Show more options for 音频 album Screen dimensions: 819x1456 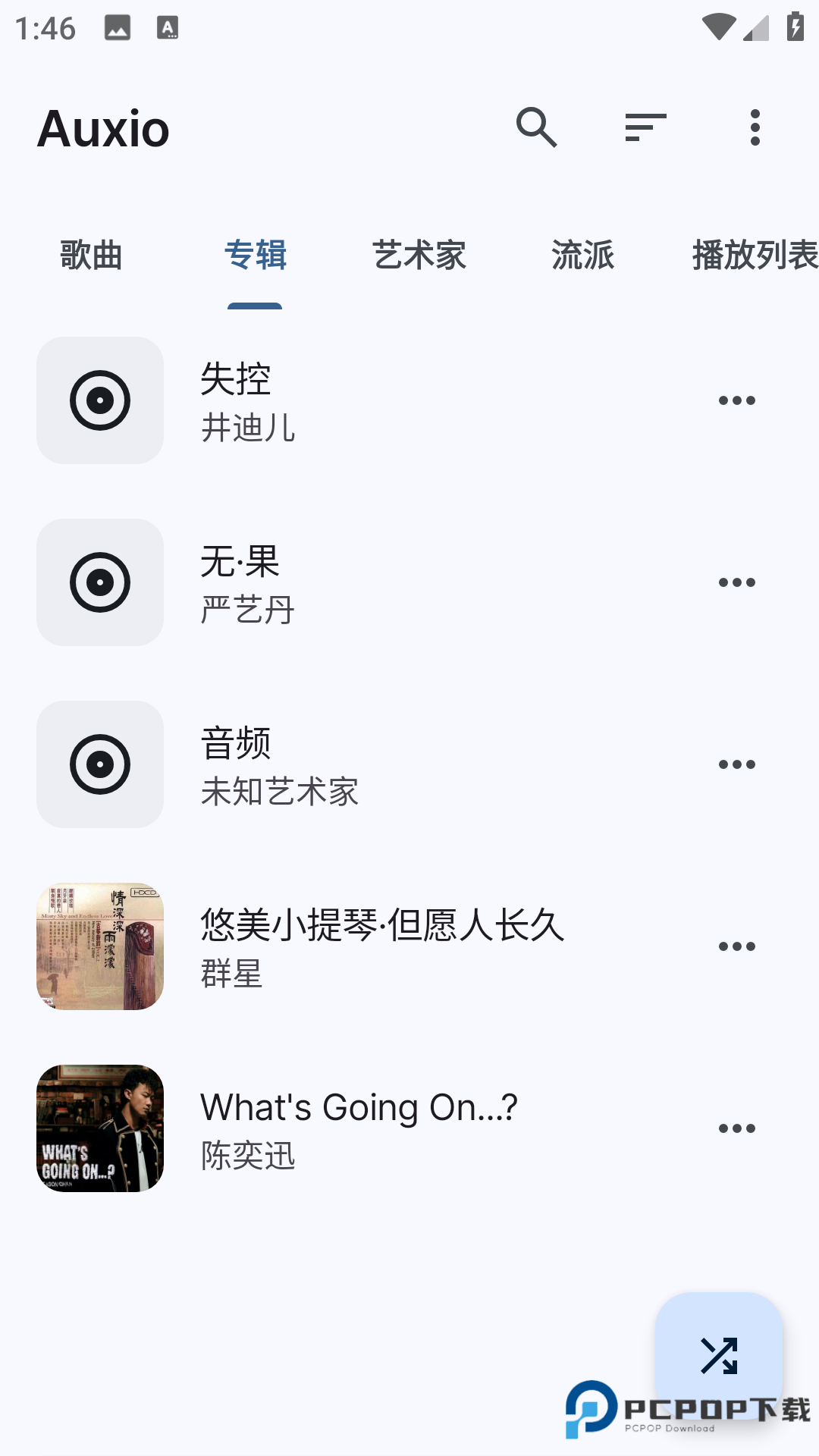tap(737, 764)
